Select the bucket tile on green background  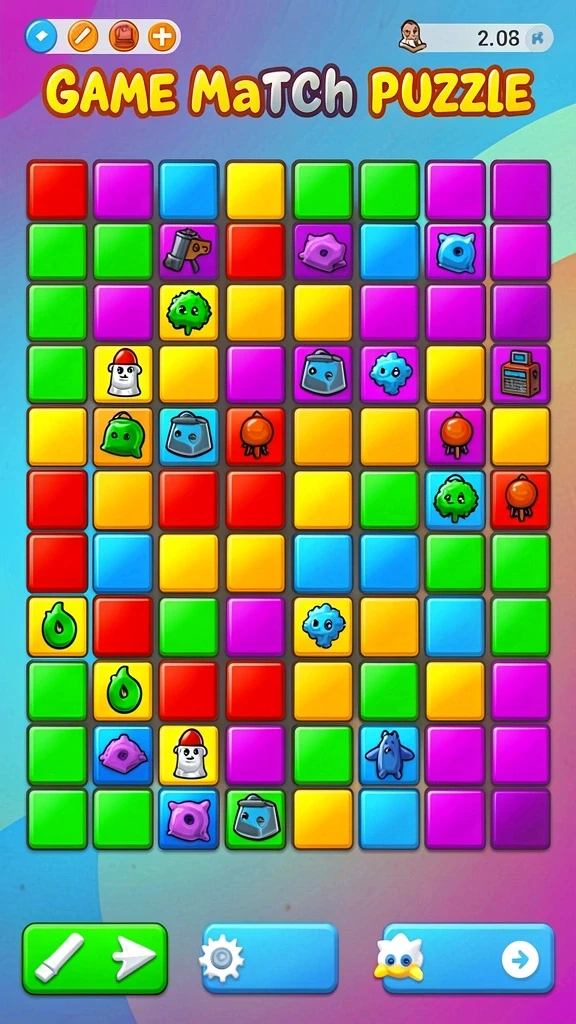tap(255, 819)
